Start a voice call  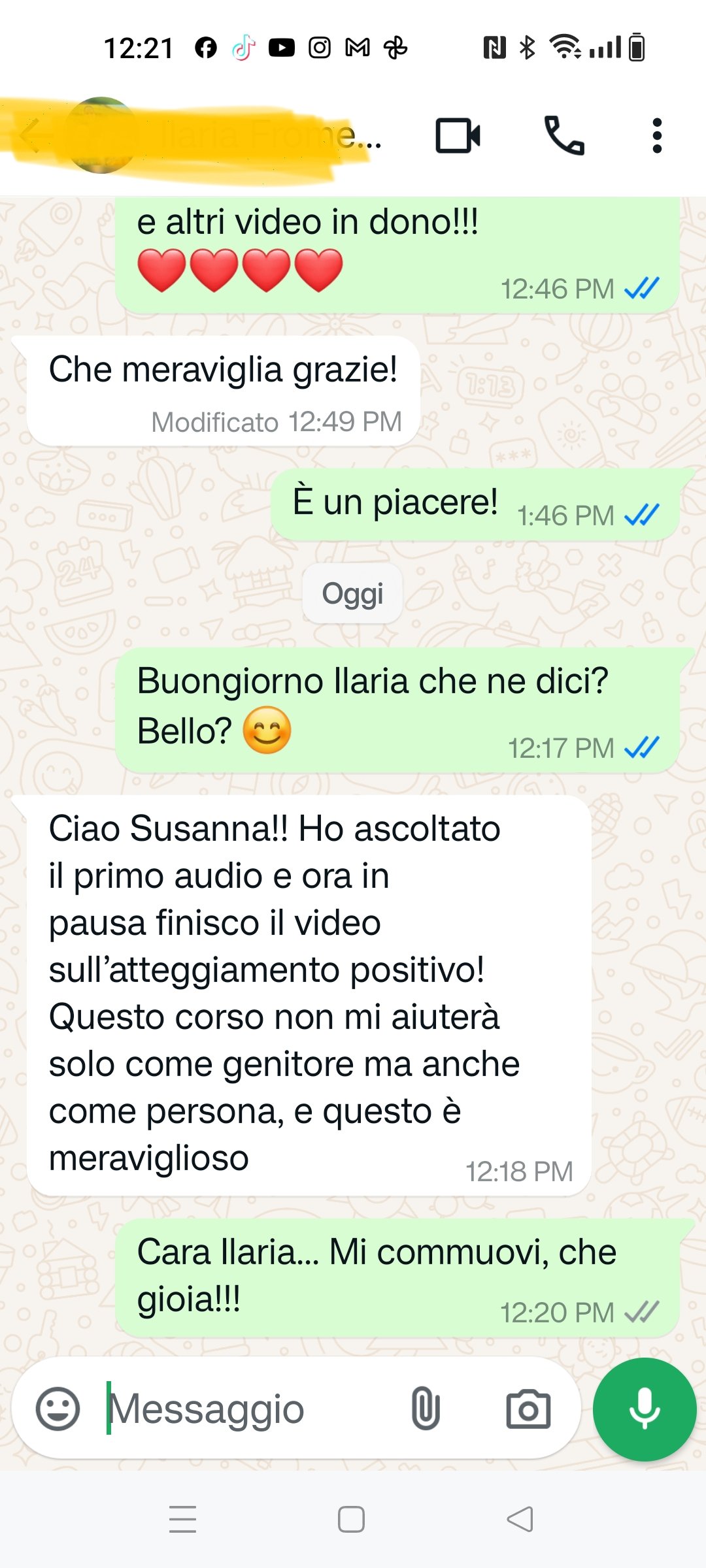click(x=564, y=136)
